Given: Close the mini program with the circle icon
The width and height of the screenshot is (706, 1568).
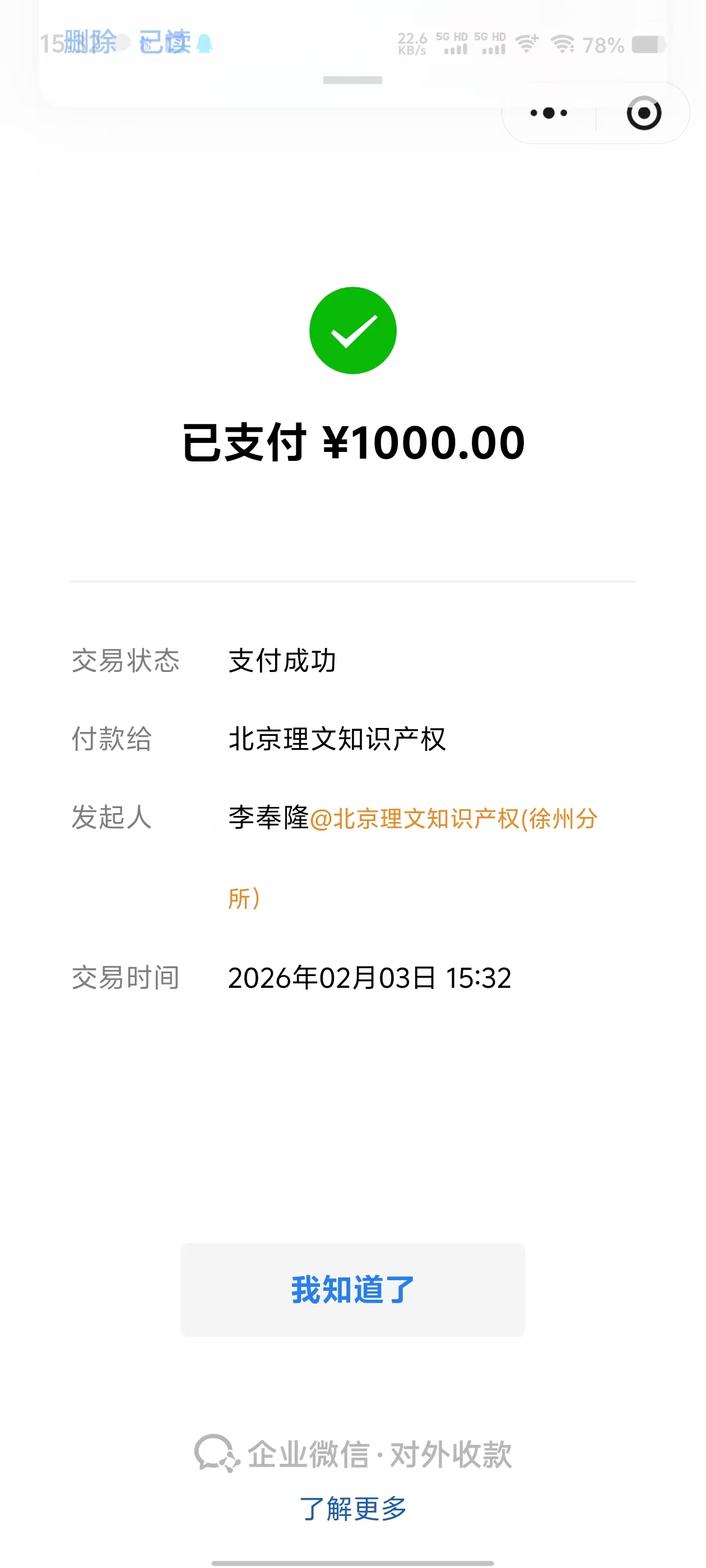Looking at the screenshot, I should coord(643,113).
